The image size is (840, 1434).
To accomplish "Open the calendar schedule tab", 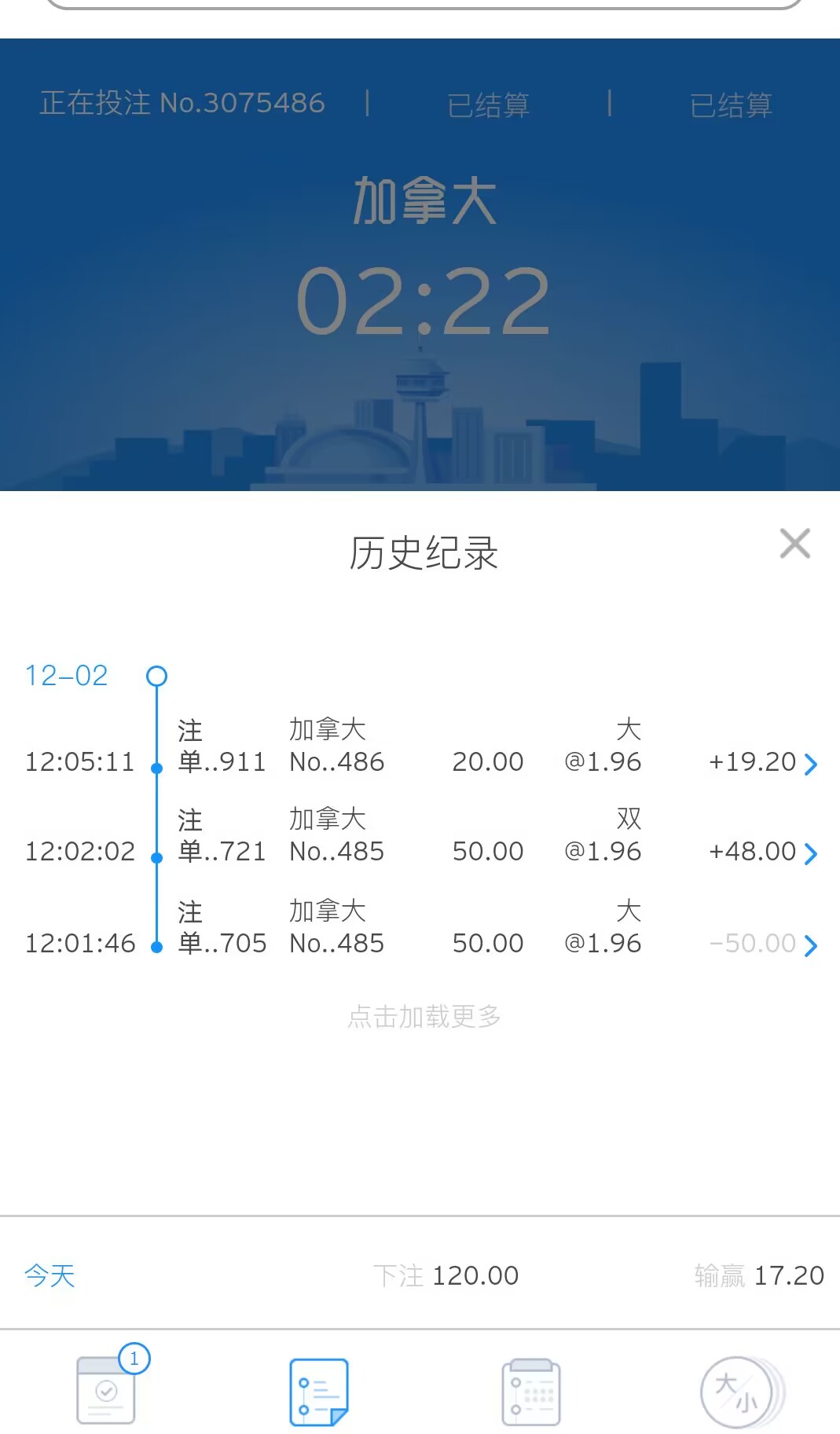I will [x=530, y=1391].
